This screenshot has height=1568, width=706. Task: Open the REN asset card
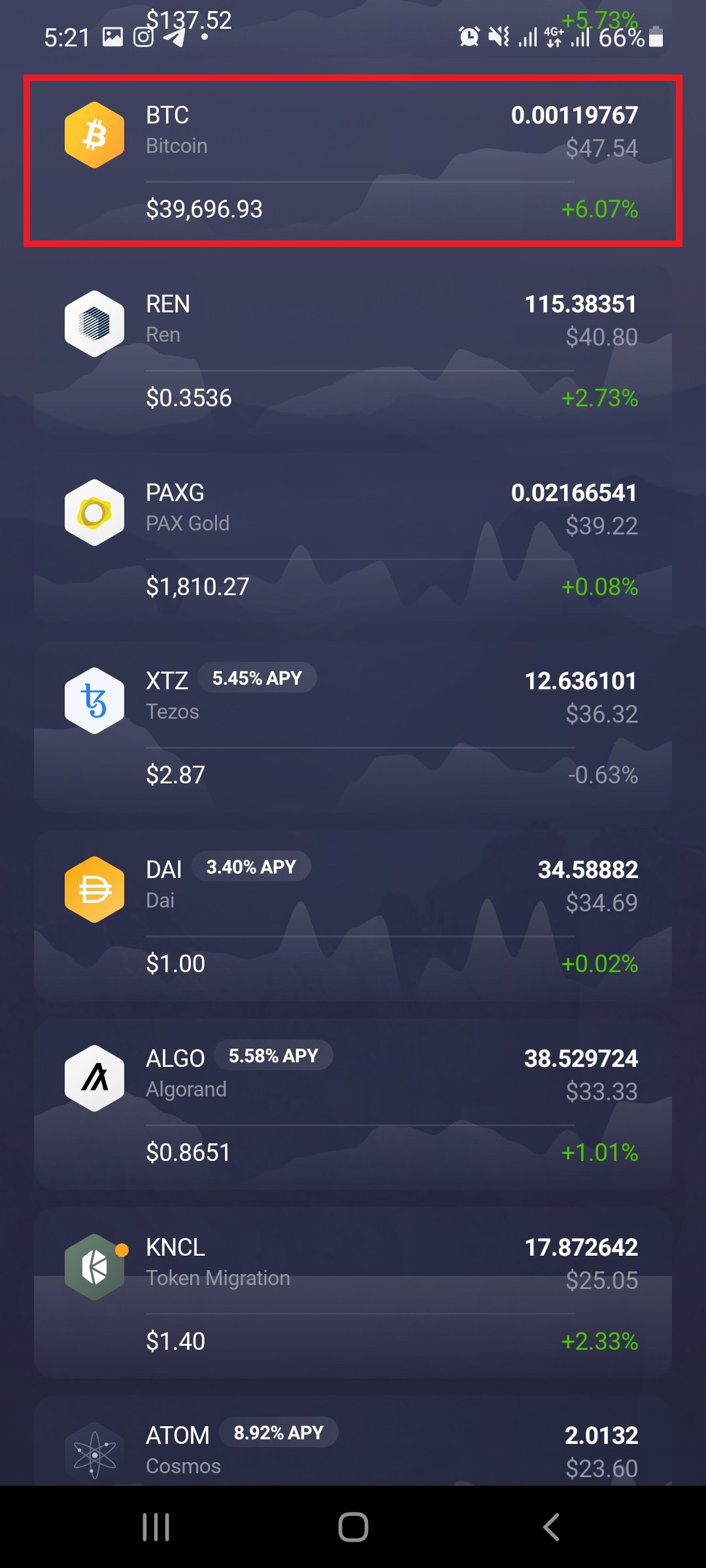click(353, 350)
